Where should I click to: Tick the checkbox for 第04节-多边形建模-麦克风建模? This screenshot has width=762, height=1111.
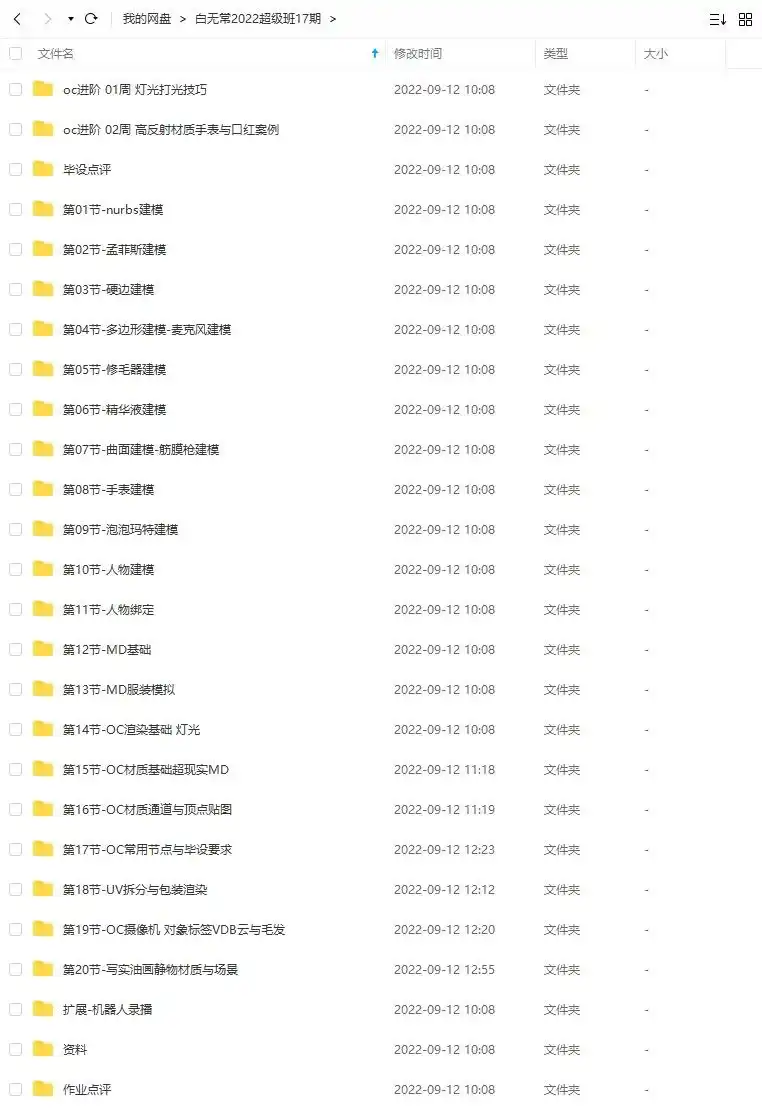pyautogui.click(x=15, y=329)
